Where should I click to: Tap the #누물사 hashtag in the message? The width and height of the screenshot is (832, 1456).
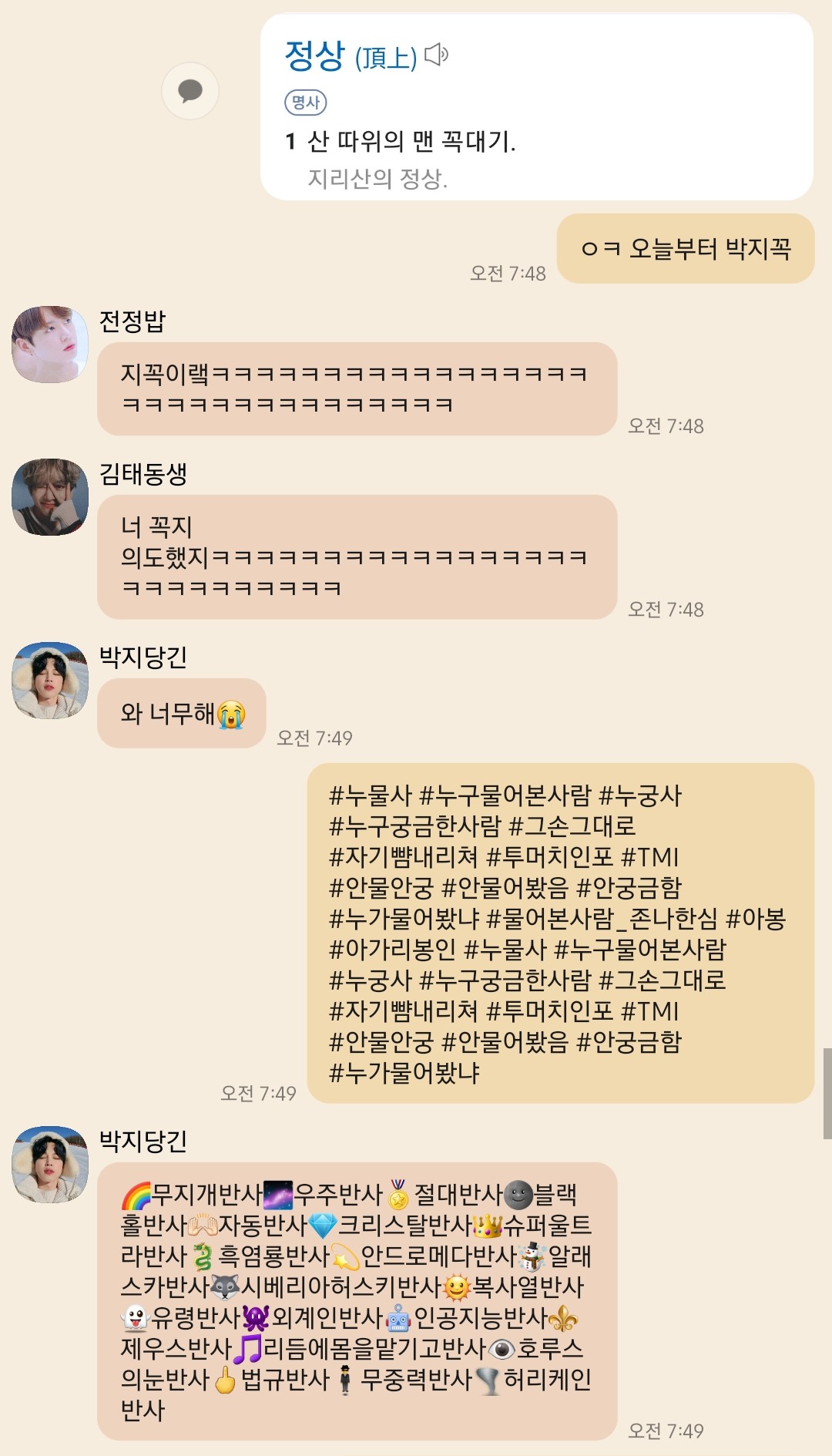click(371, 795)
